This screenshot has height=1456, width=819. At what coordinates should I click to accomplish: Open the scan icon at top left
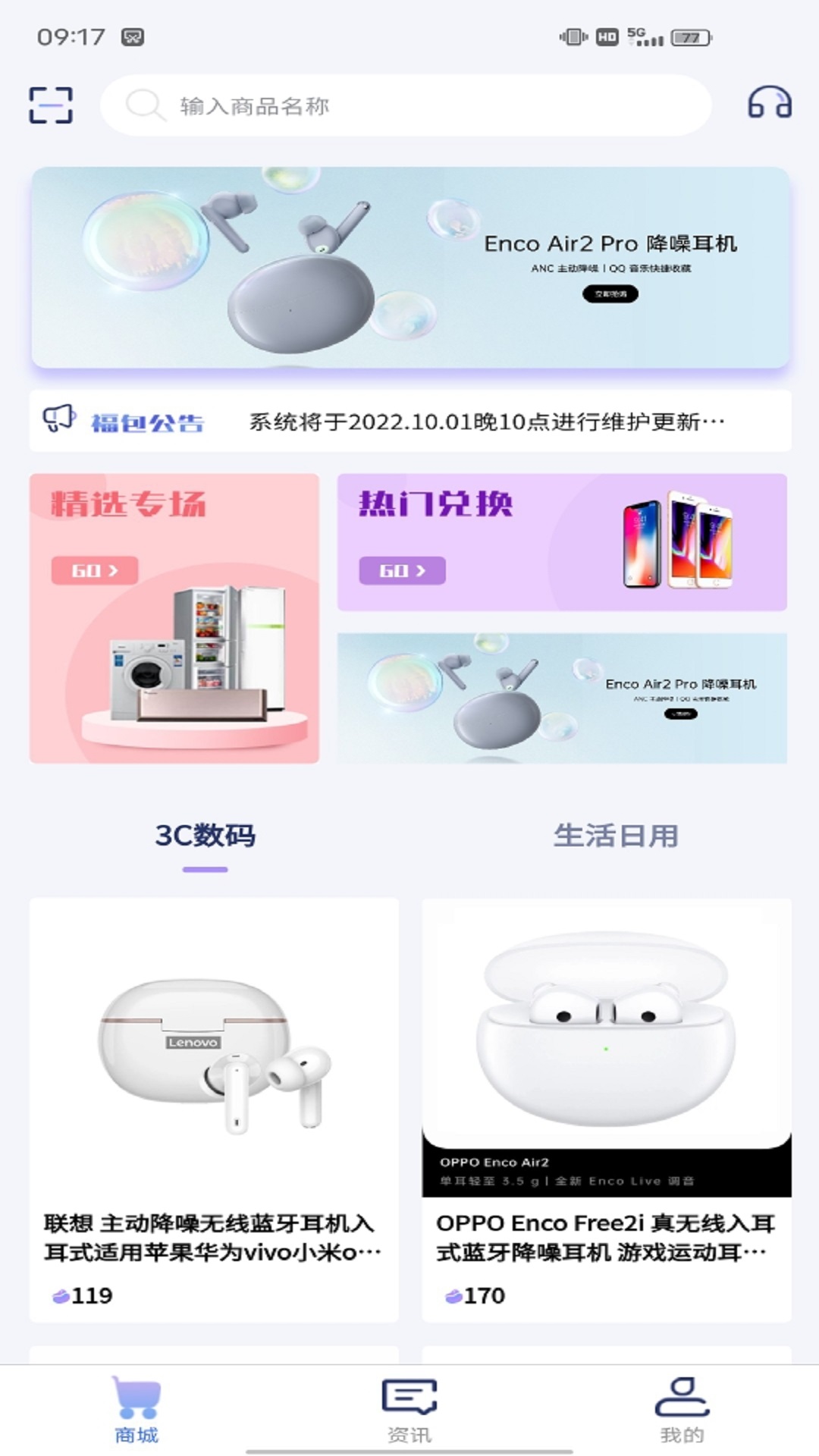click(51, 105)
